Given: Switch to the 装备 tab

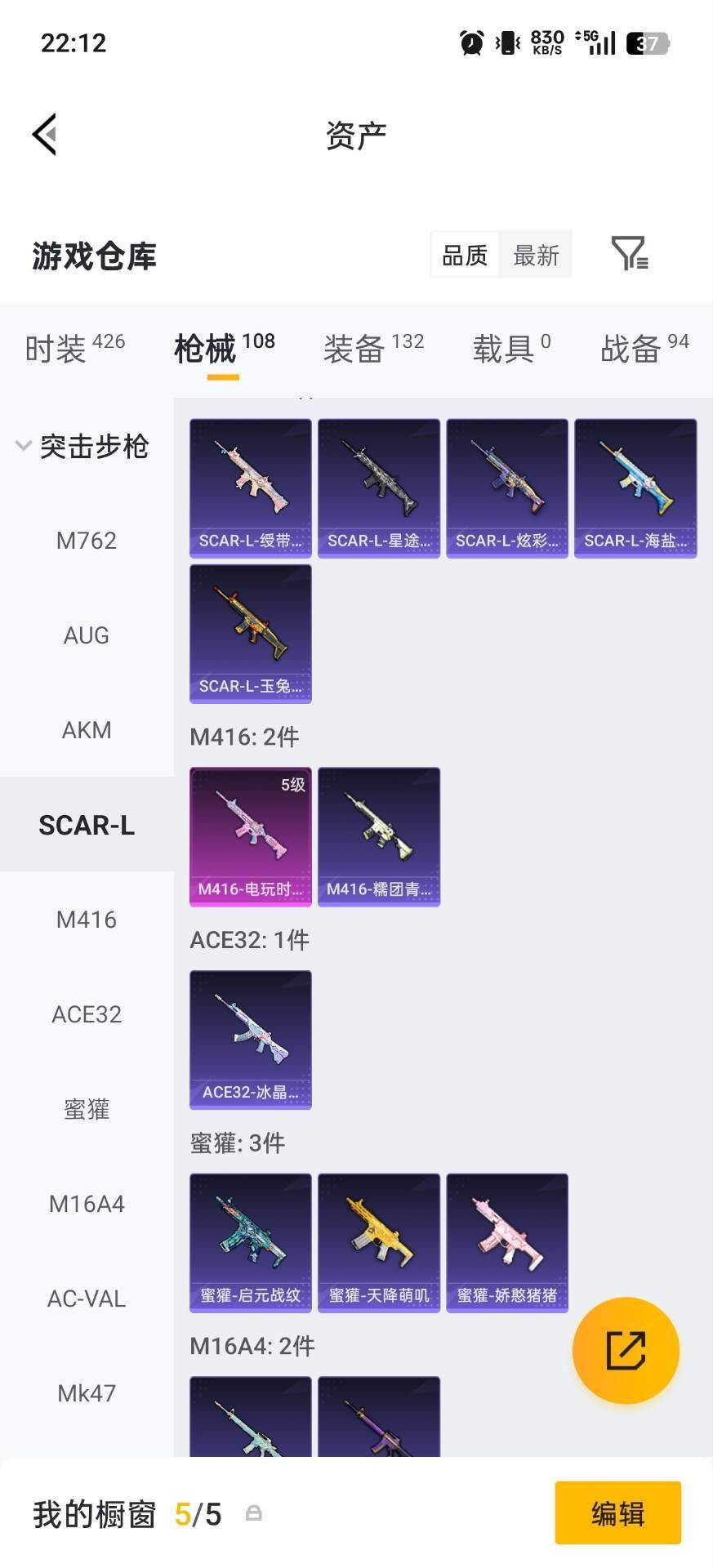Looking at the screenshot, I should (373, 349).
